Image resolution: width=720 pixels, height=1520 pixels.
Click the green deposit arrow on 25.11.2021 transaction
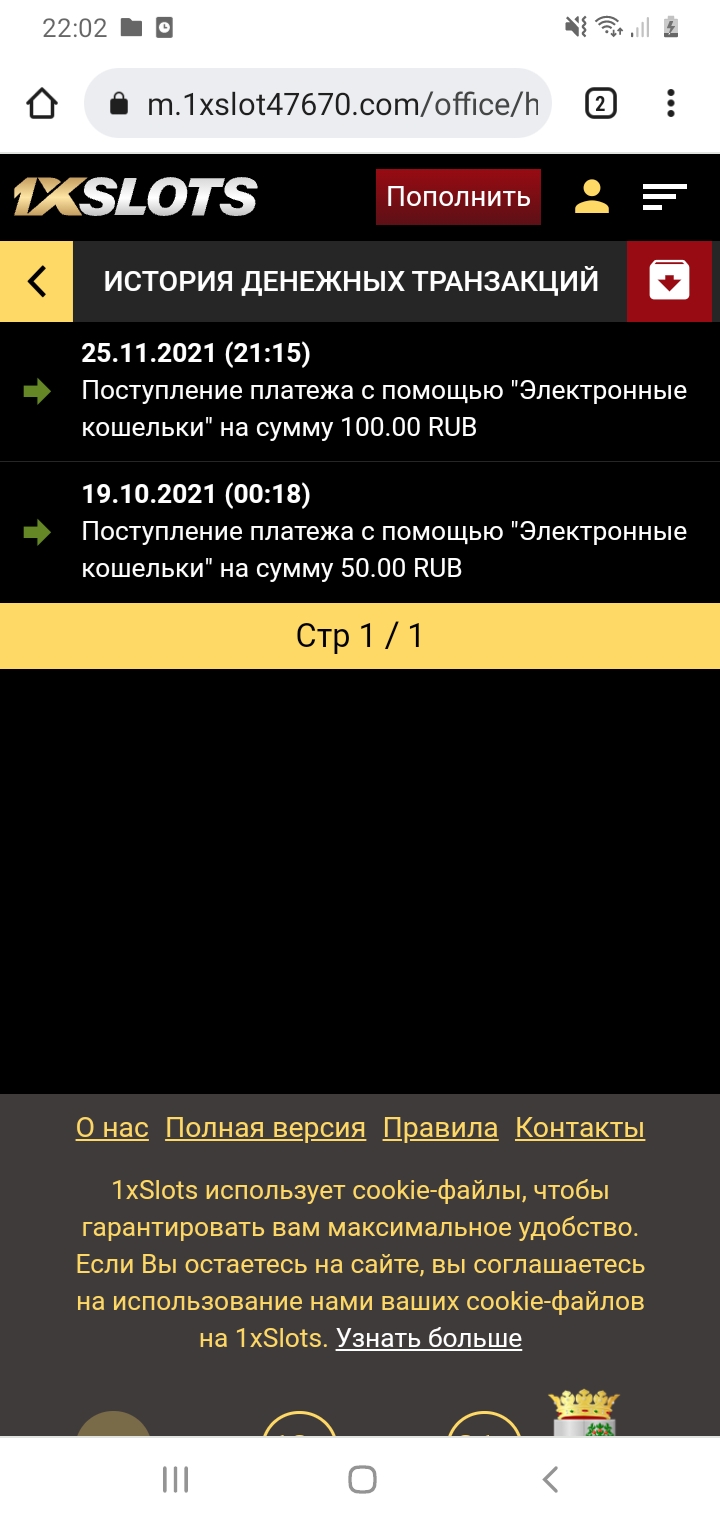coord(38,390)
